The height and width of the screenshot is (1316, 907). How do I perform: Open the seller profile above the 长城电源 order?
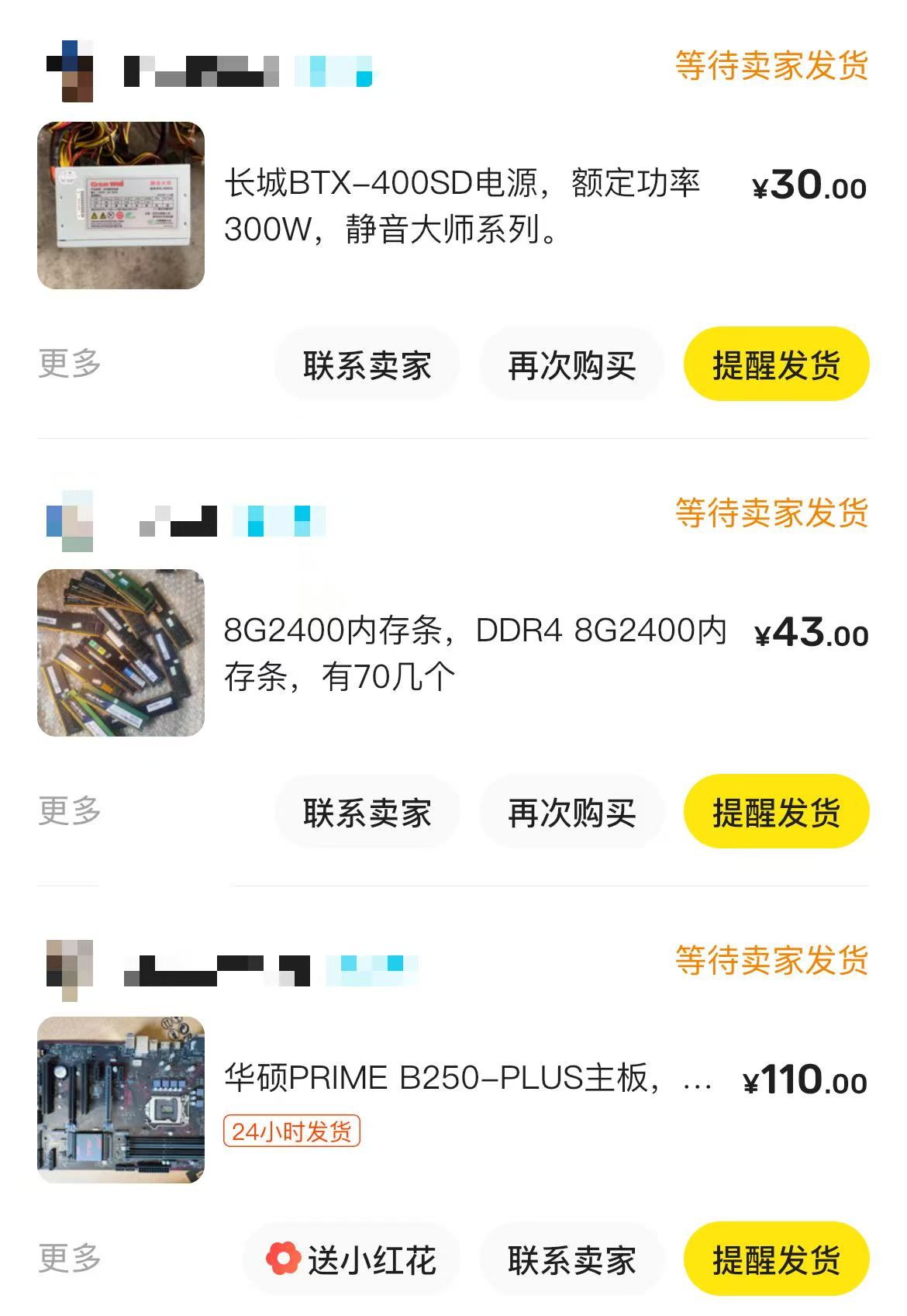click(209, 71)
